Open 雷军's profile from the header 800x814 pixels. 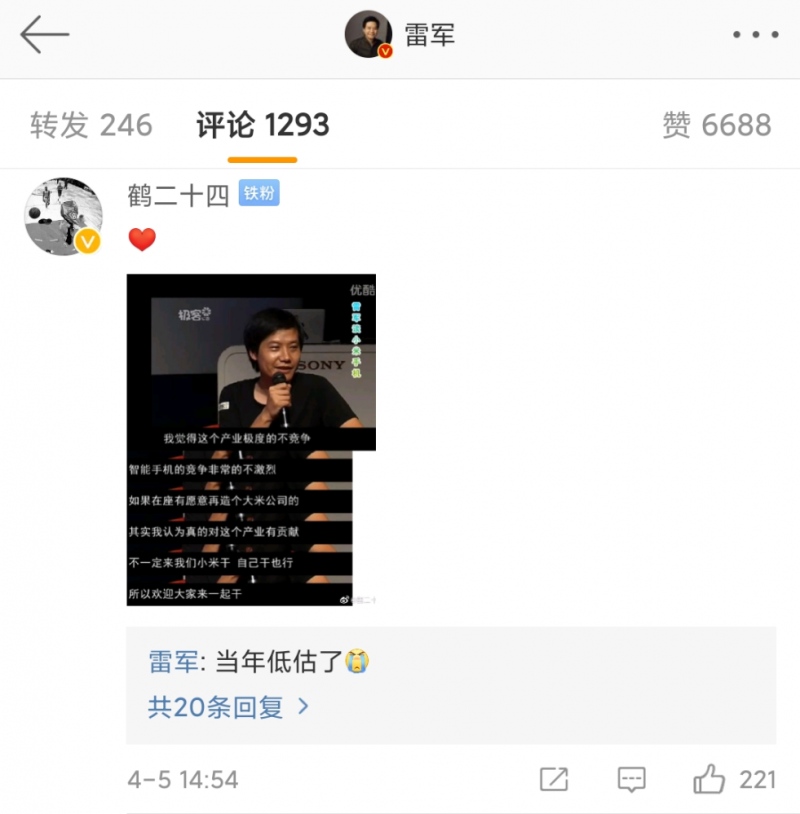tap(400, 35)
